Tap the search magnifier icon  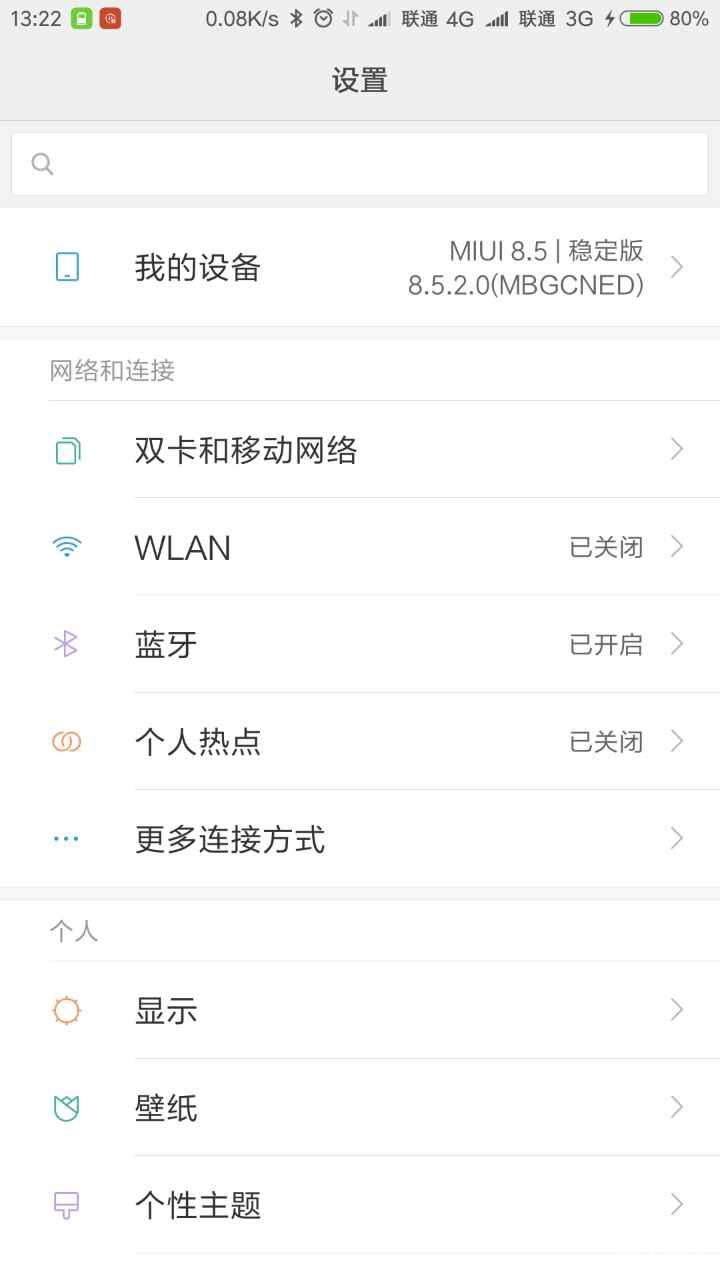[x=41, y=163]
